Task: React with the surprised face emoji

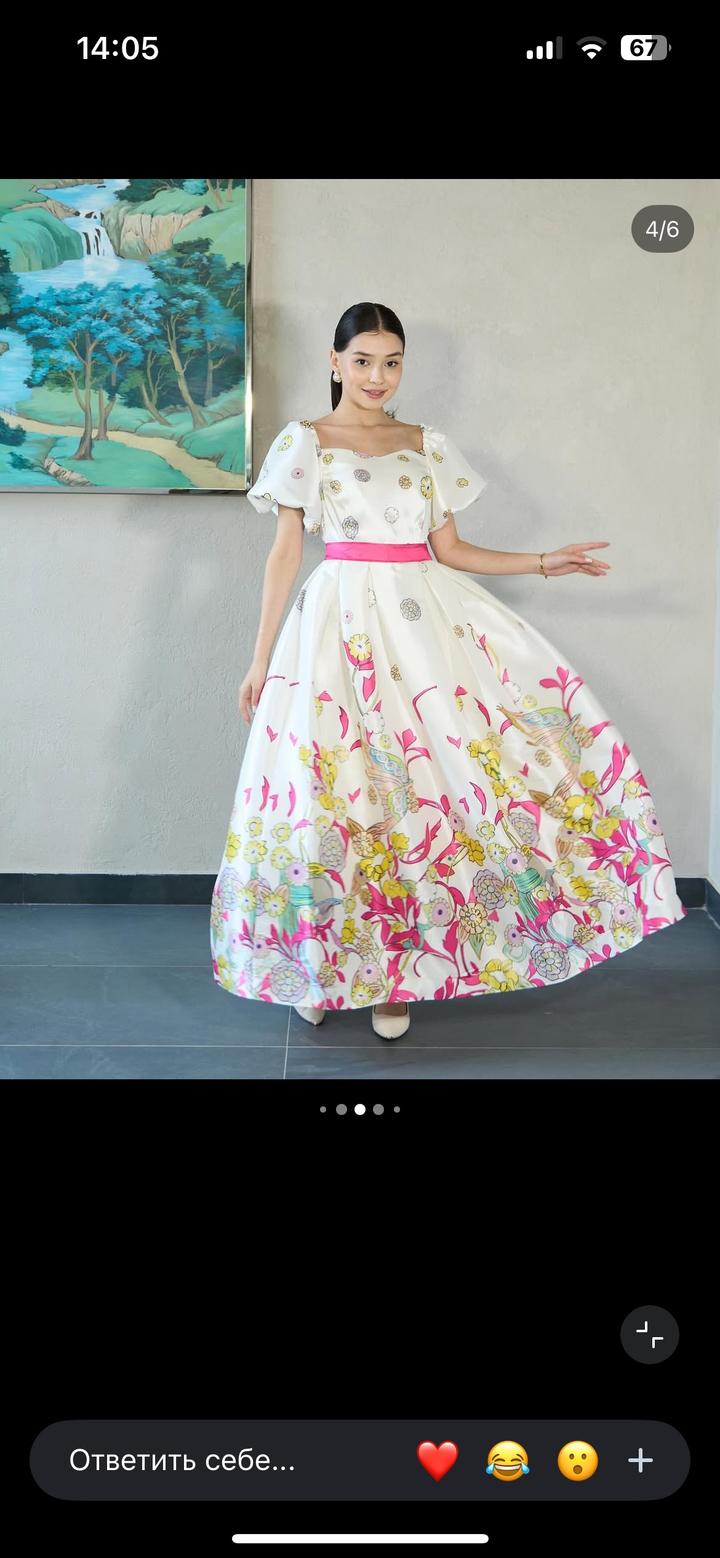Action: tap(577, 1461)
